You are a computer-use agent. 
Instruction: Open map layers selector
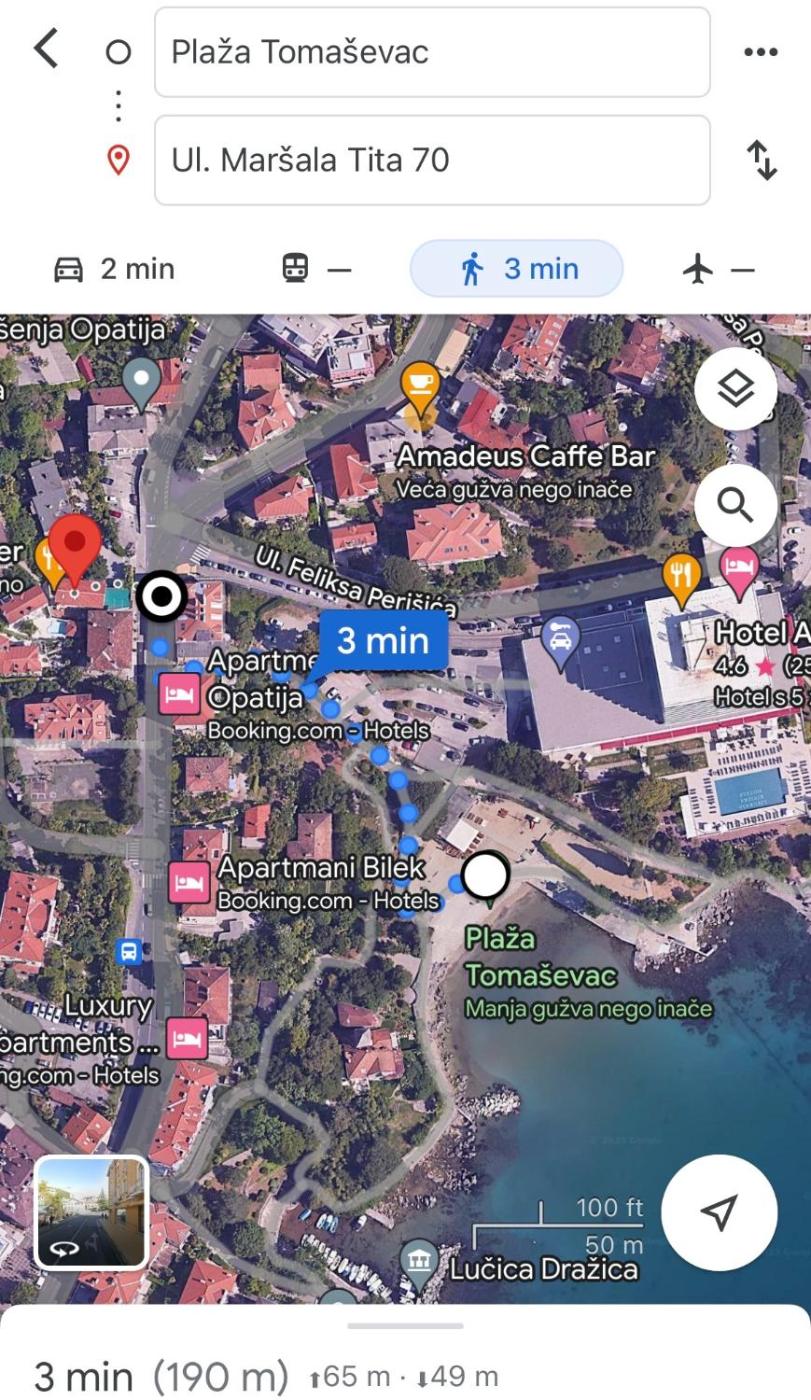pos(736,390)
